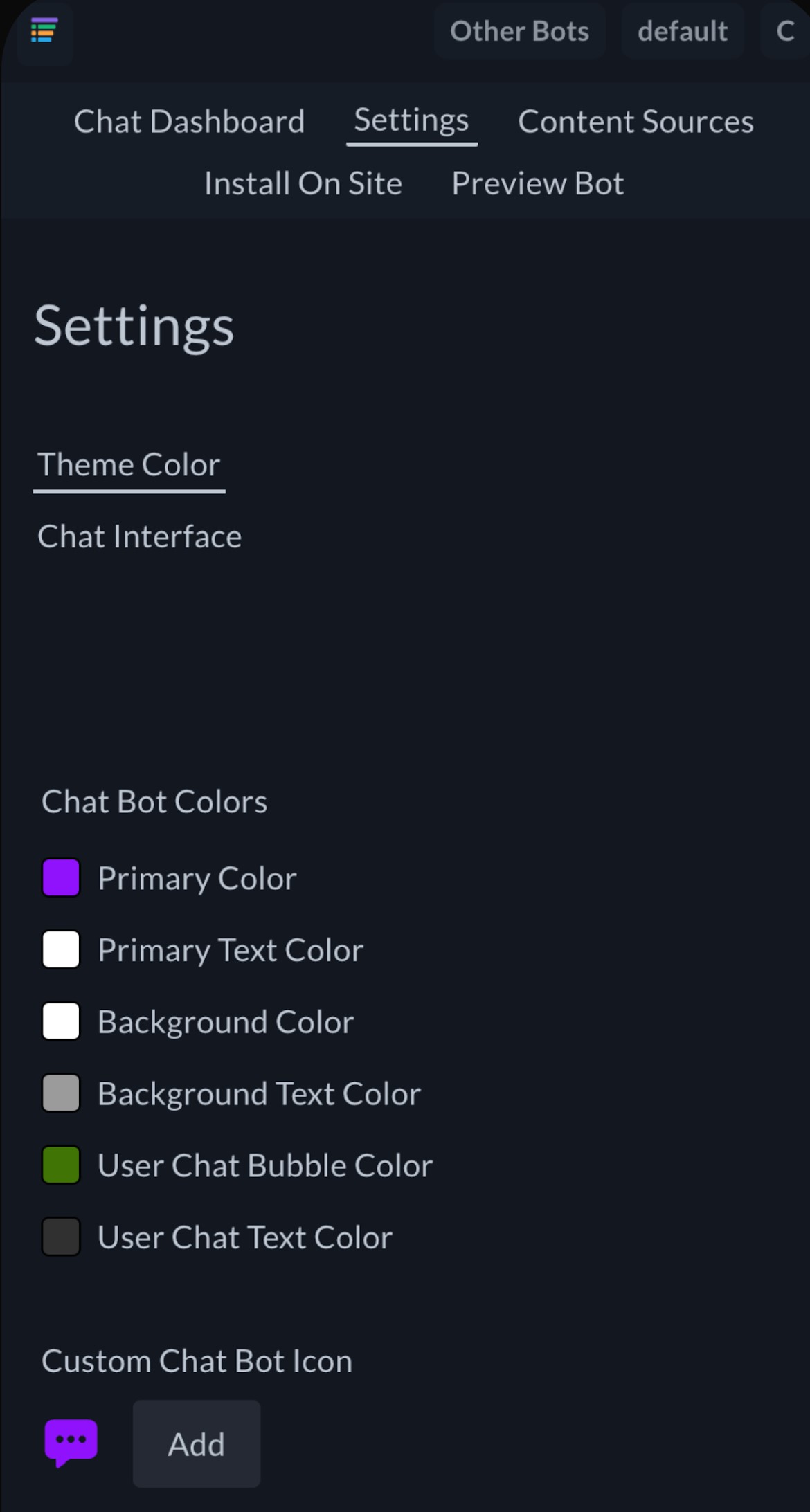Click the C account icon top right
810x1512 pixels.
pos(786,30)
